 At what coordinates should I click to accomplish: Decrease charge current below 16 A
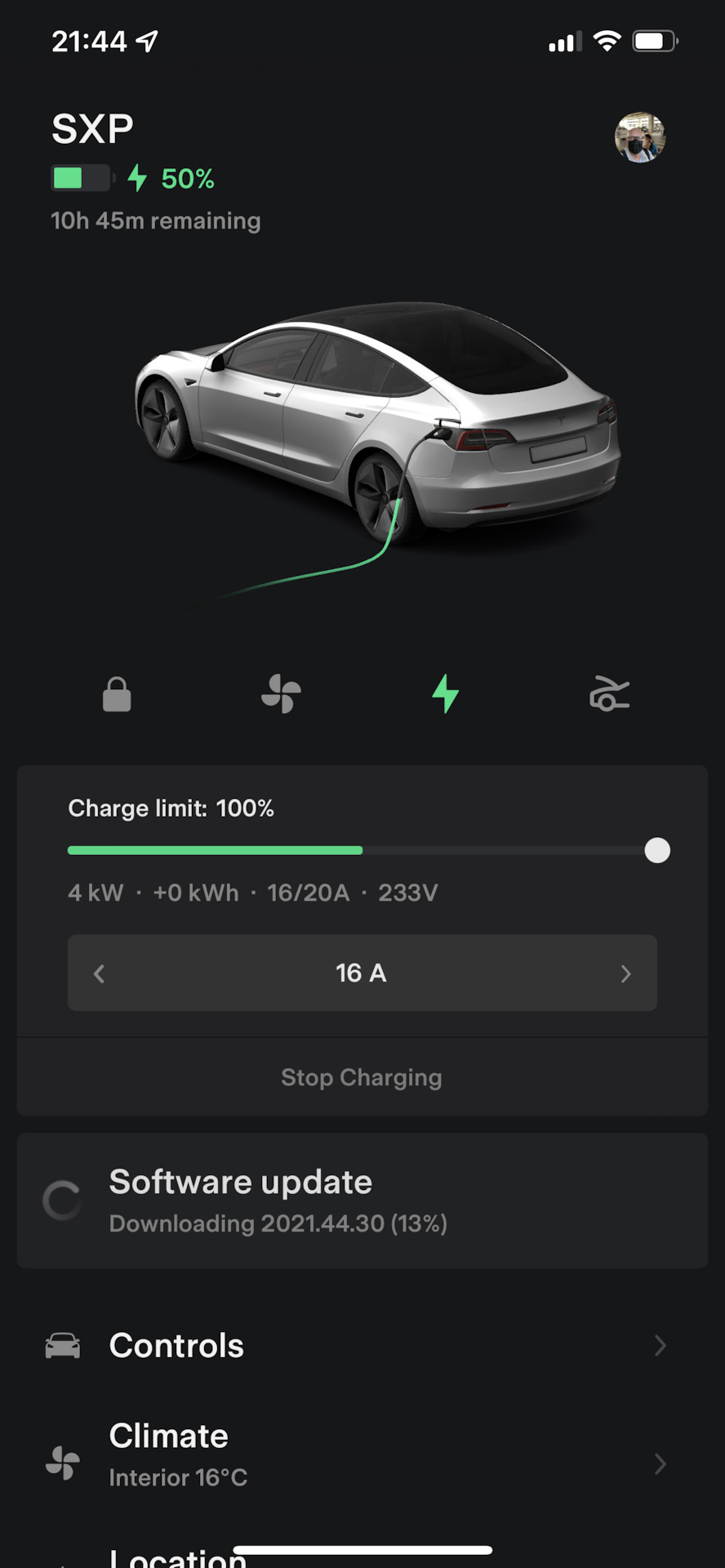click(x=100, y=973)
